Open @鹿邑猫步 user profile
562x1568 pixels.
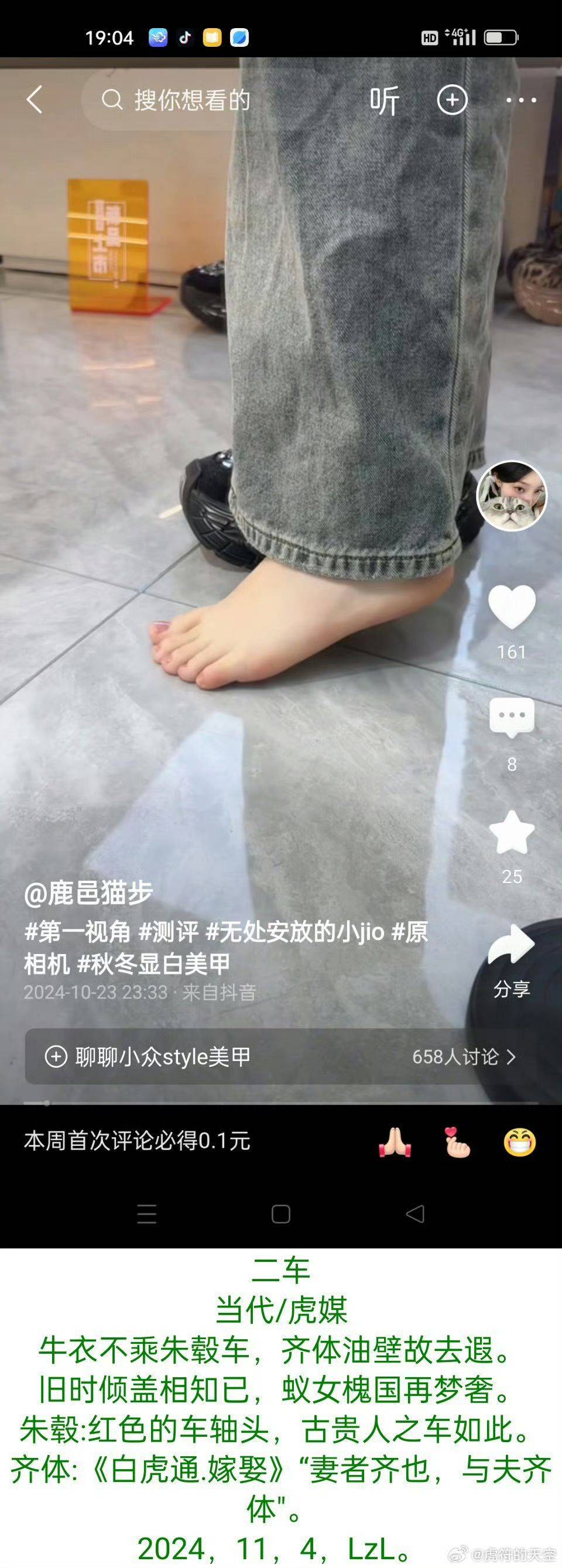(x=89, y=893)
